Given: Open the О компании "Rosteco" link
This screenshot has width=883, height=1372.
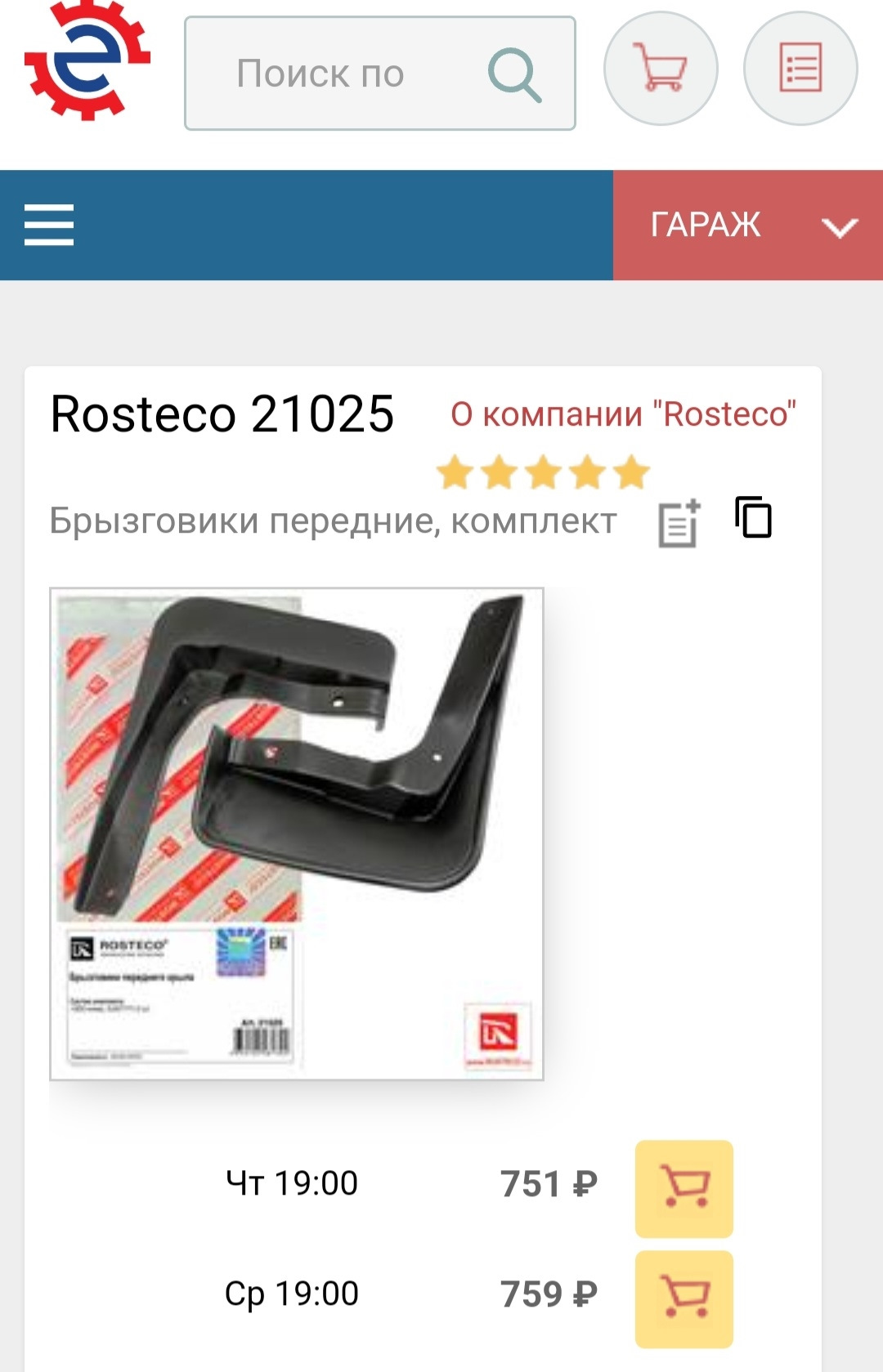Looking at the screenshot, I should coord(623,414).
